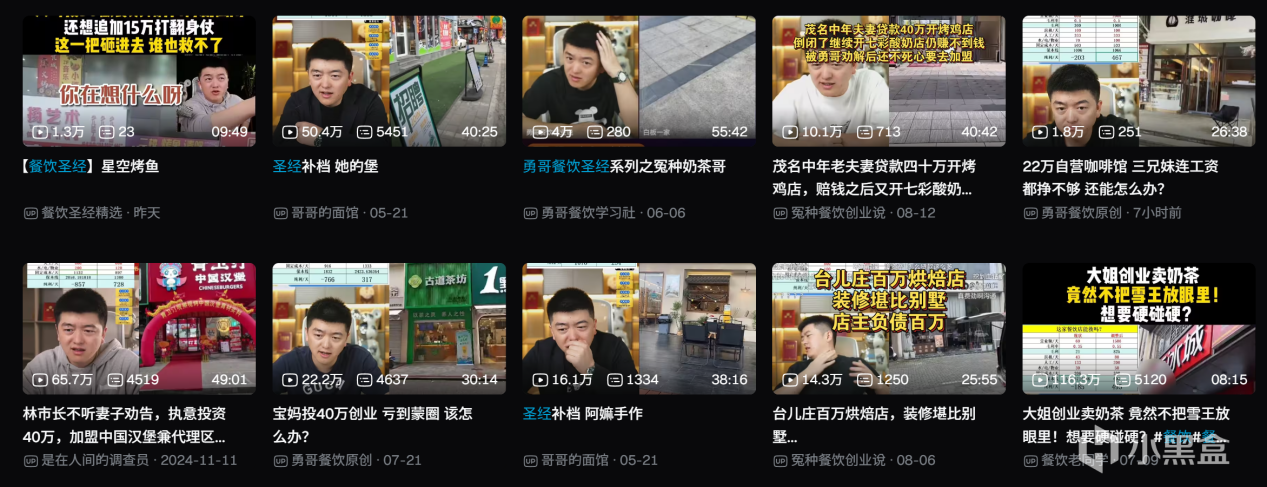The width and height of the screenshot is (1267, 487).
Task: Play the 圣经补档 她的堡 video
Action: pos(389,81)
